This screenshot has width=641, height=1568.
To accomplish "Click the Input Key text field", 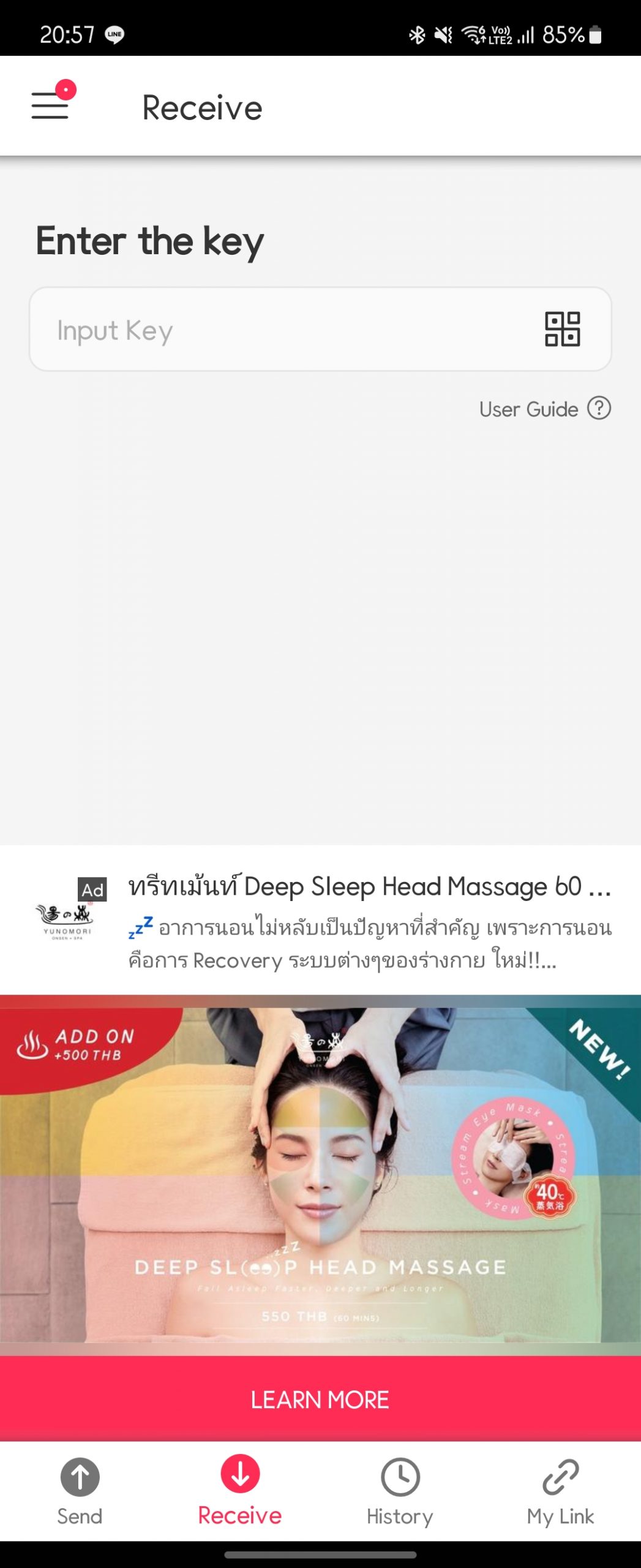I will [245, 330].
